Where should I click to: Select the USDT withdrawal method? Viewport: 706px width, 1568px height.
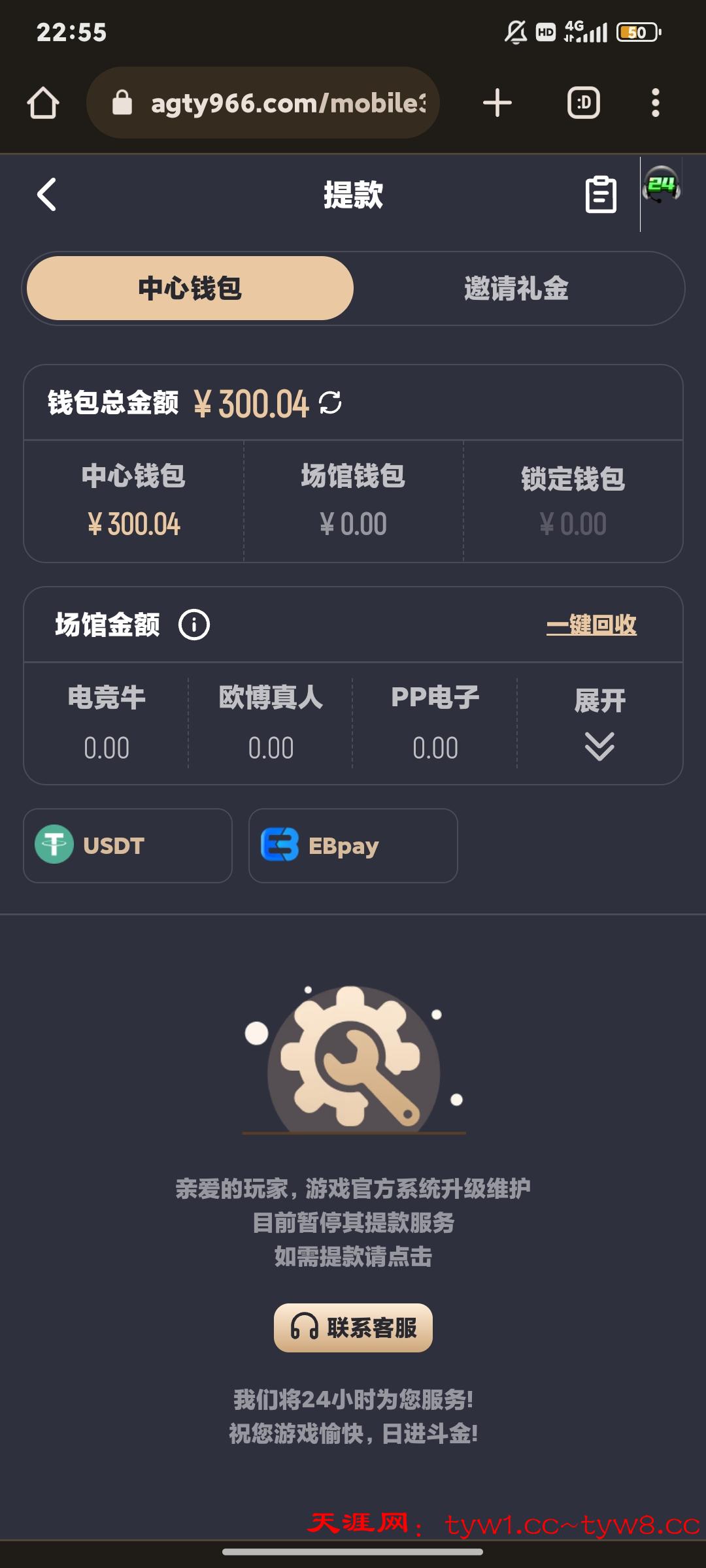click(127, 845)
